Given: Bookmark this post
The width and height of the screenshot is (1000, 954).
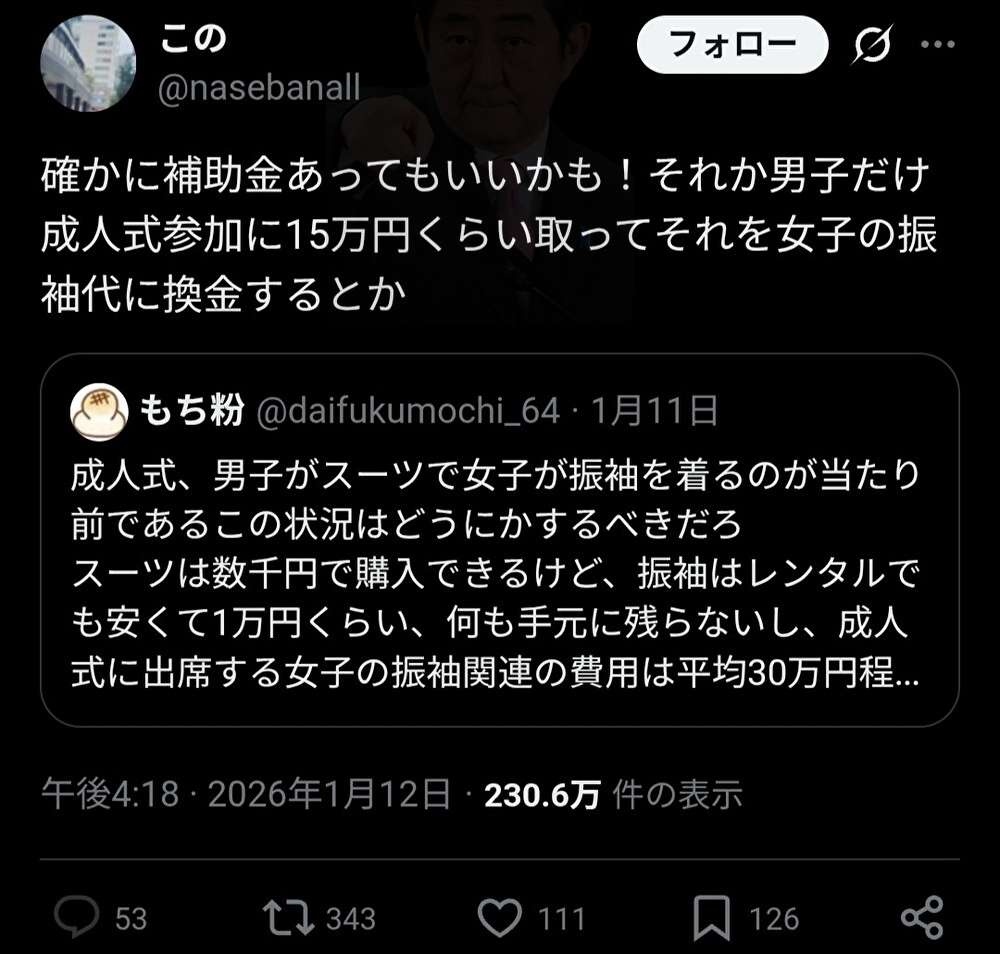Looking at the screenshot, I should point(711,917).
